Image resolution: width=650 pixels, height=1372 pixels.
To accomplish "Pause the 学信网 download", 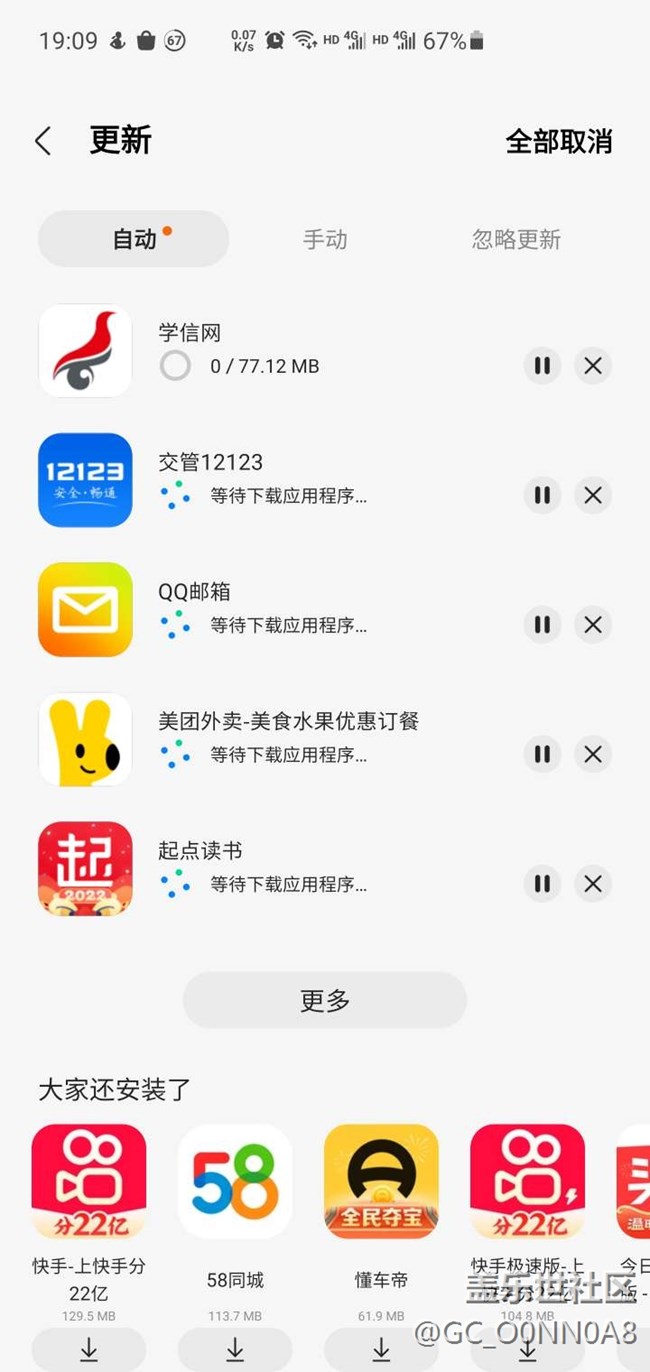I will (x=542, y=366).
